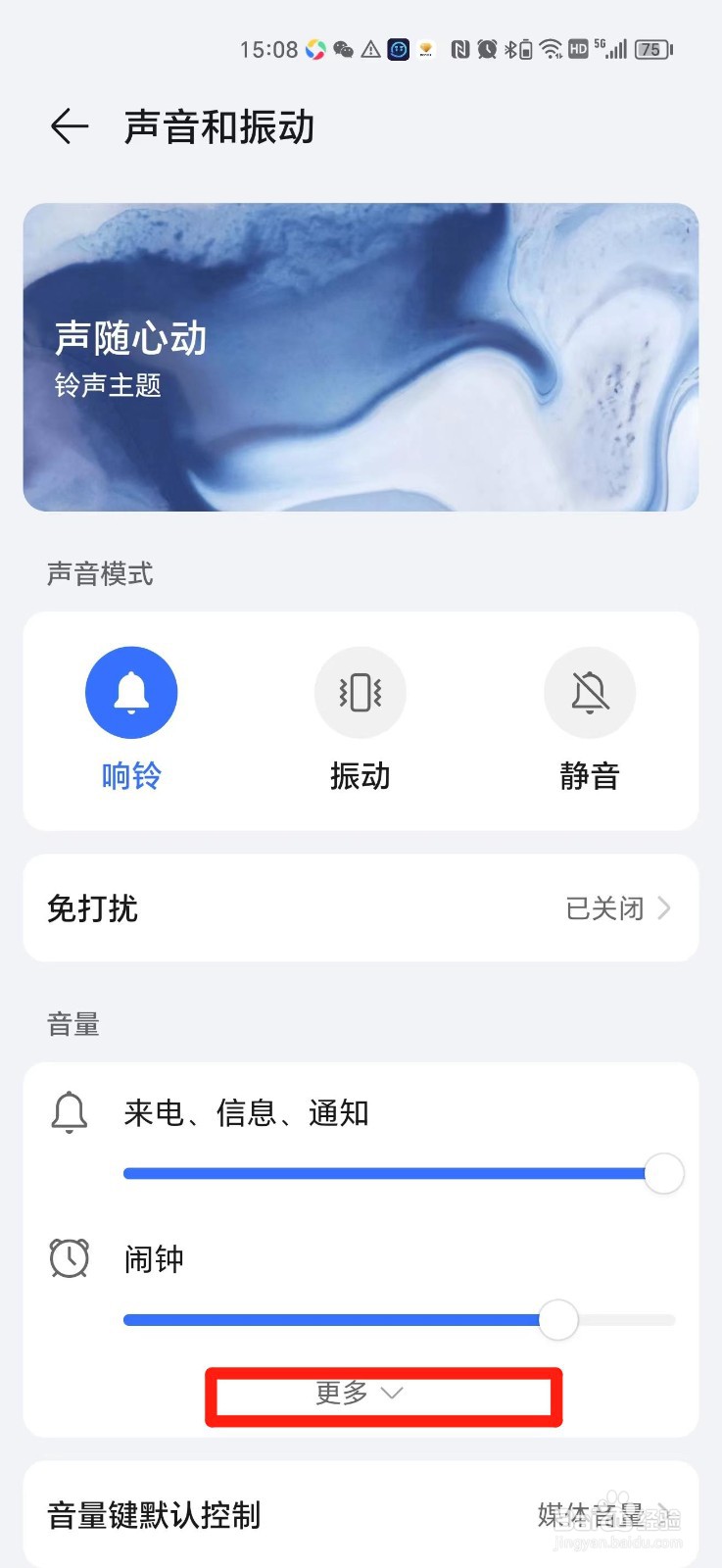Viewport: 722px width, 1568px height.
Task: Select 响铃 sound mode
Action: coord(131,720)
